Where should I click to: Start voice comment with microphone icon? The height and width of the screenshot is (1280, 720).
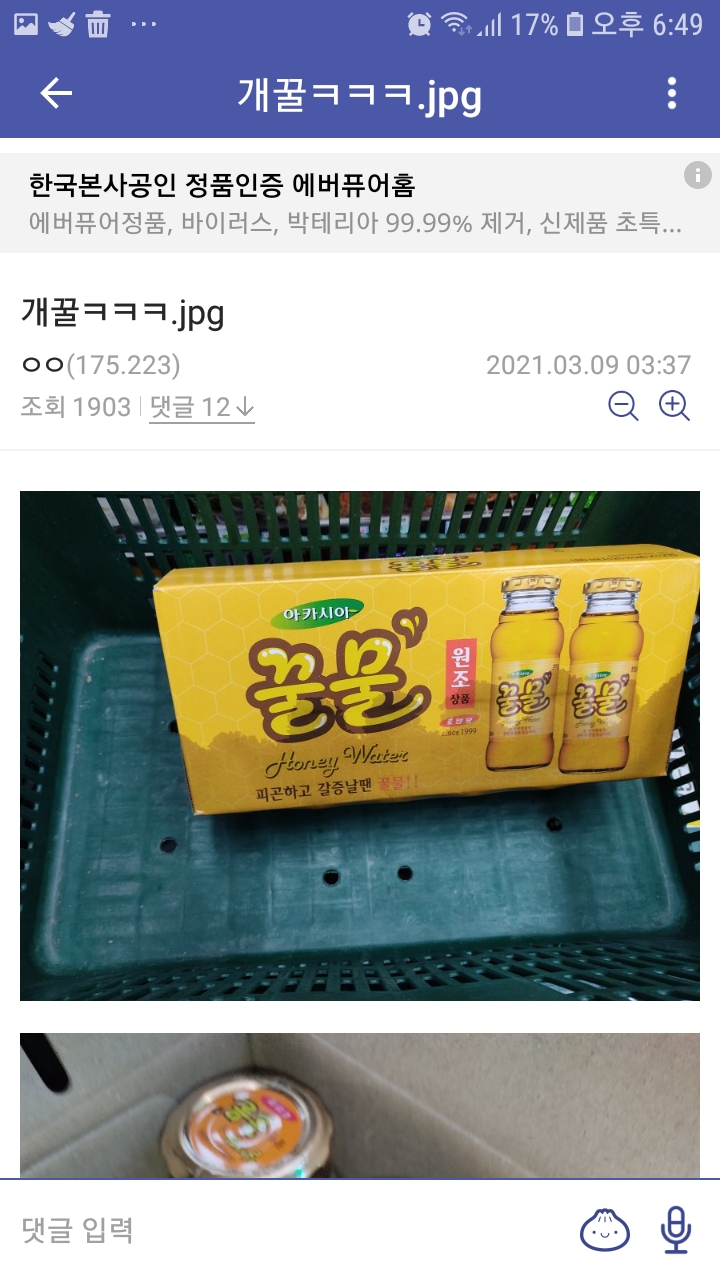(676, 1230)
